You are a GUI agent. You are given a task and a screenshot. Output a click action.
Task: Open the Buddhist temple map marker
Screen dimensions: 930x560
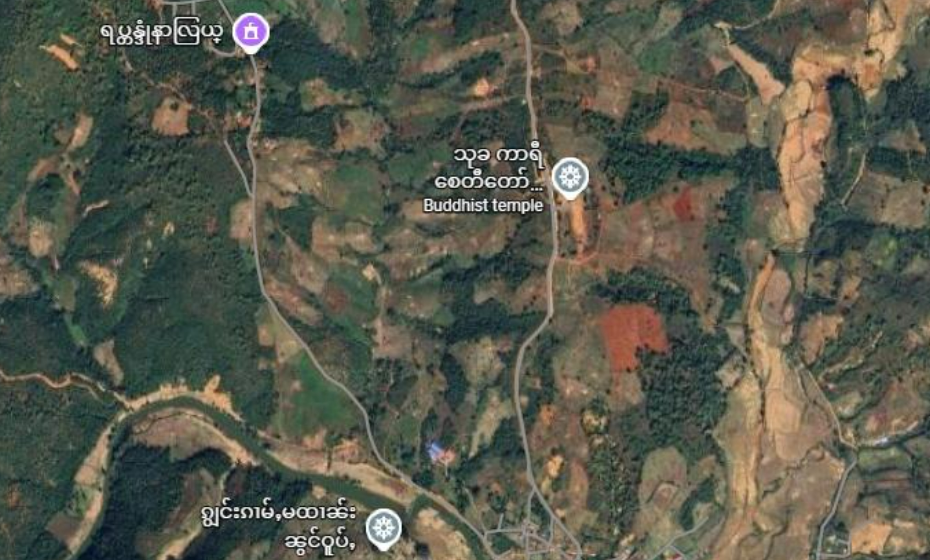point(570,179)
